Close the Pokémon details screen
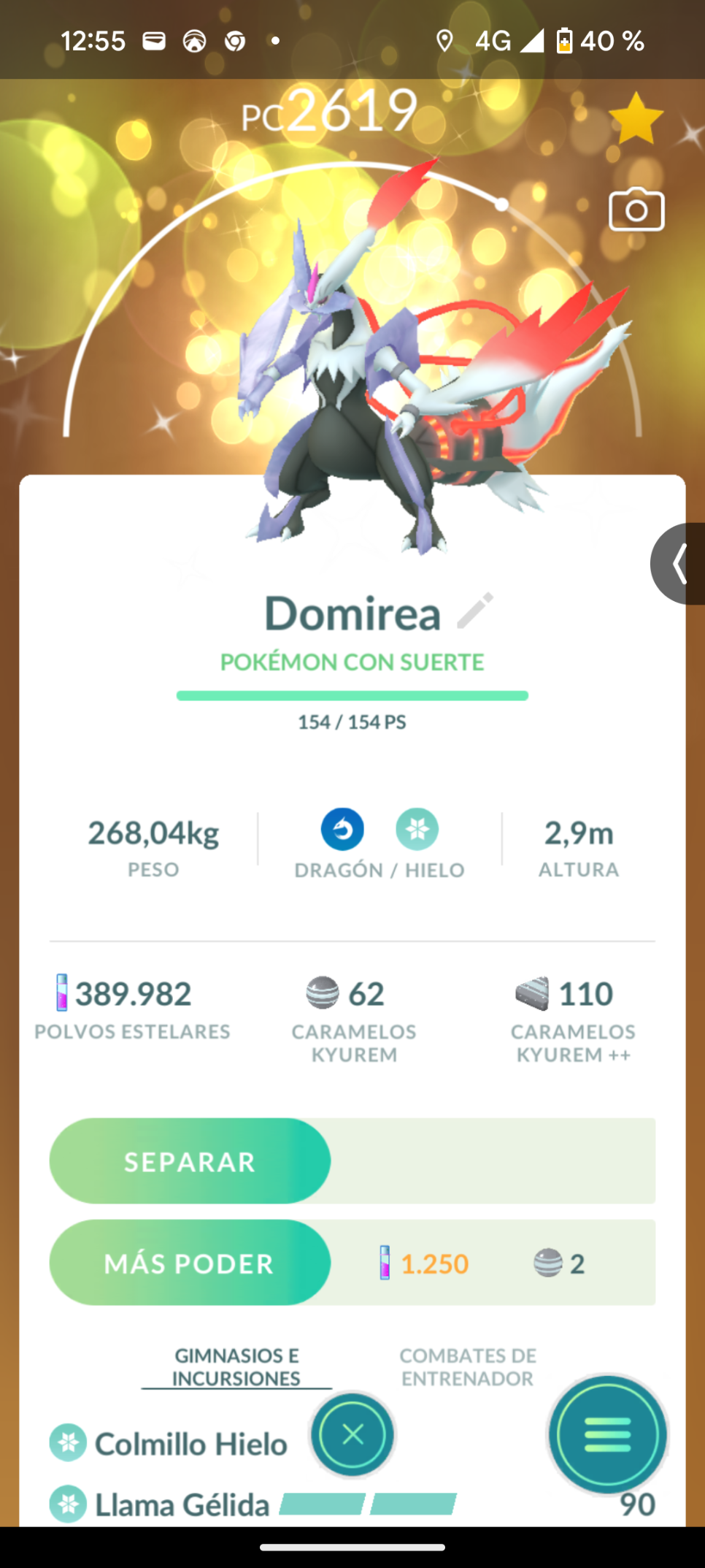 [x=352, y=1434]
